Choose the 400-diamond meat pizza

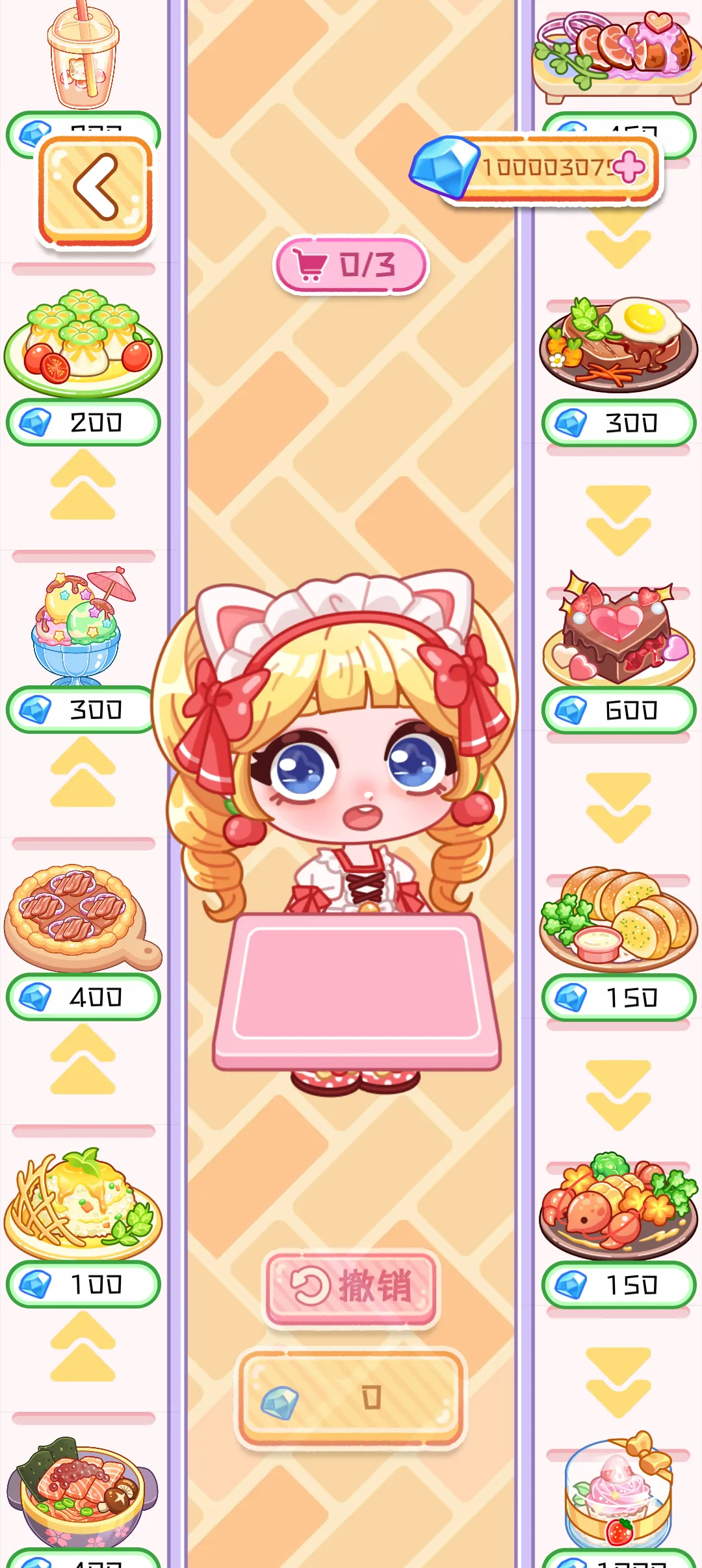[83, 918]
